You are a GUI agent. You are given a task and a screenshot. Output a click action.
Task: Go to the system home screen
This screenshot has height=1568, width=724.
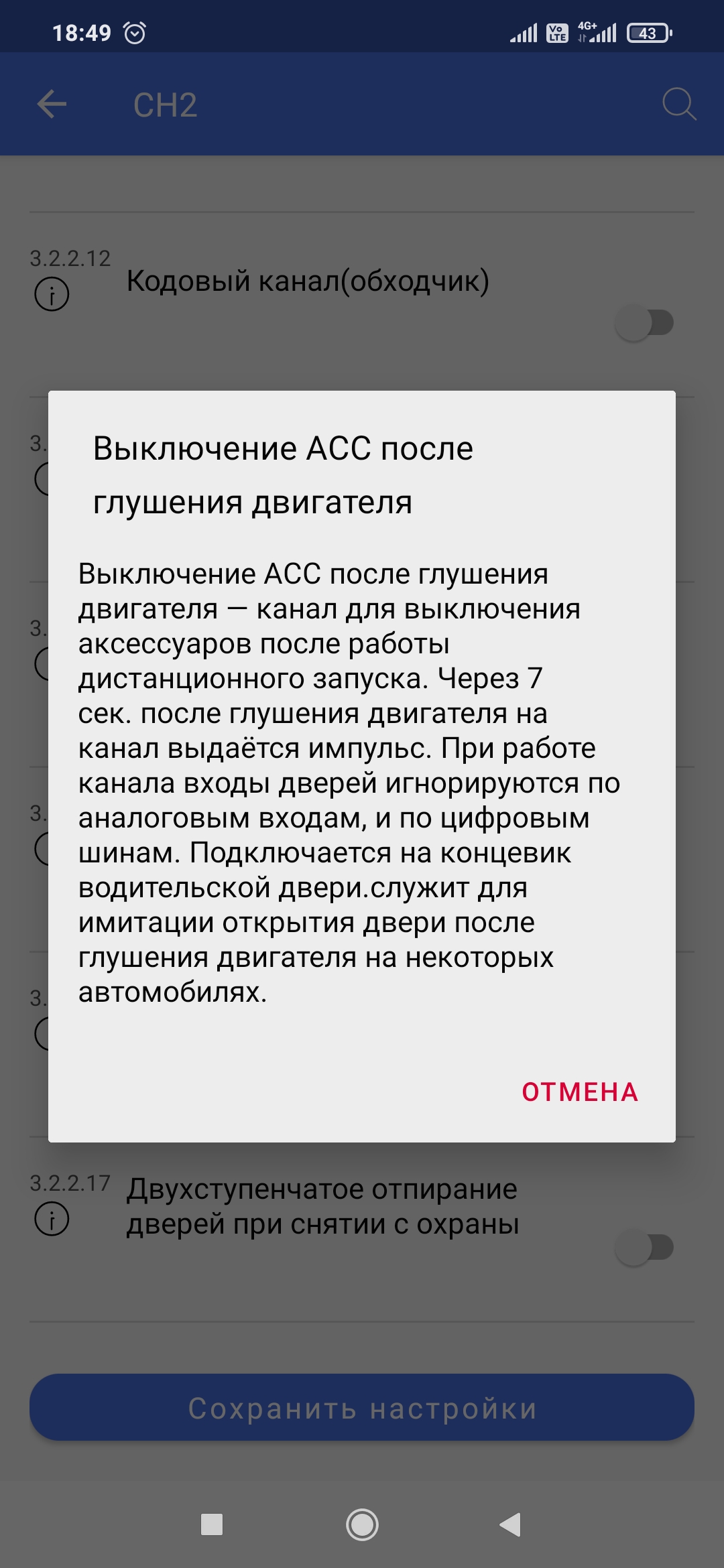[x=362, y=1525]
